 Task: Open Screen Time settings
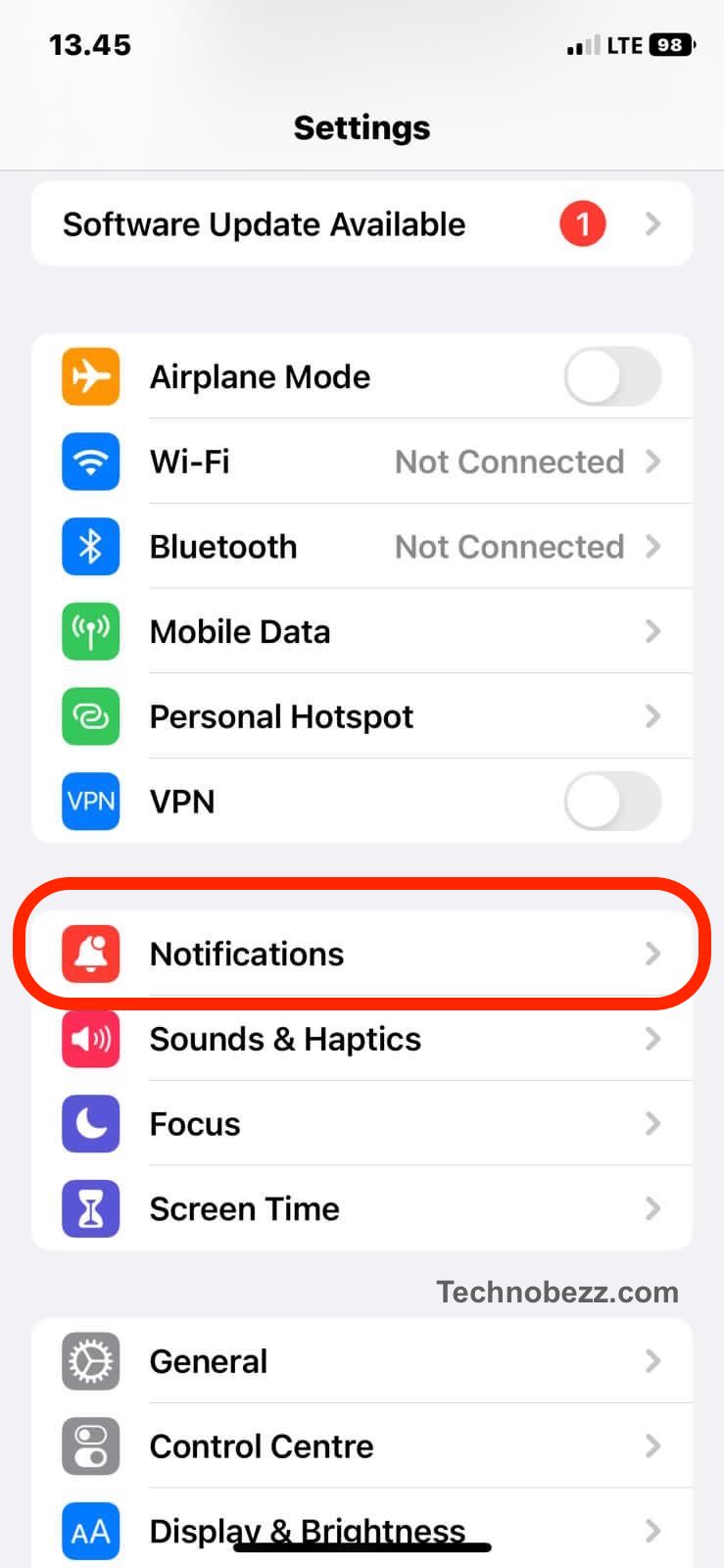tap(362, 1208)
